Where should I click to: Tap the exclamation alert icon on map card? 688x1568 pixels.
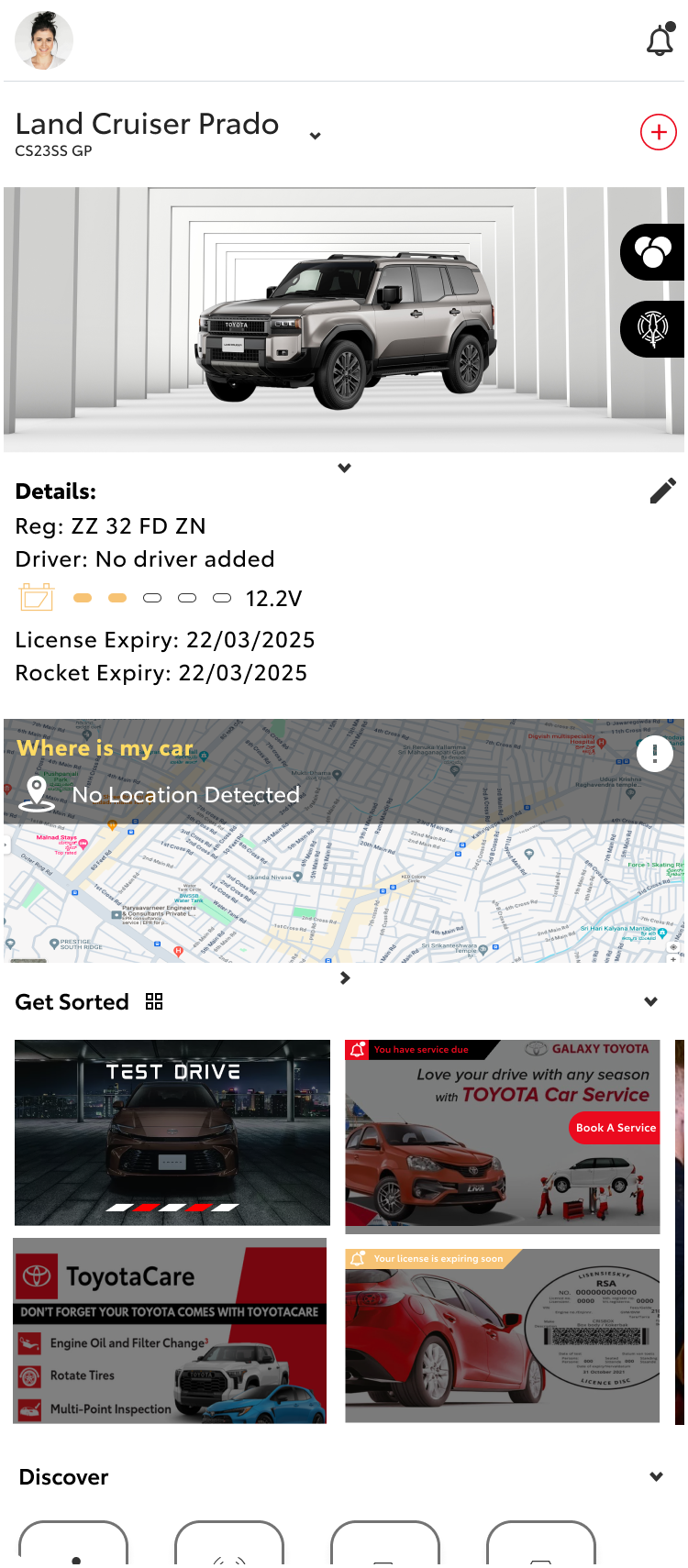pos(654,753)
